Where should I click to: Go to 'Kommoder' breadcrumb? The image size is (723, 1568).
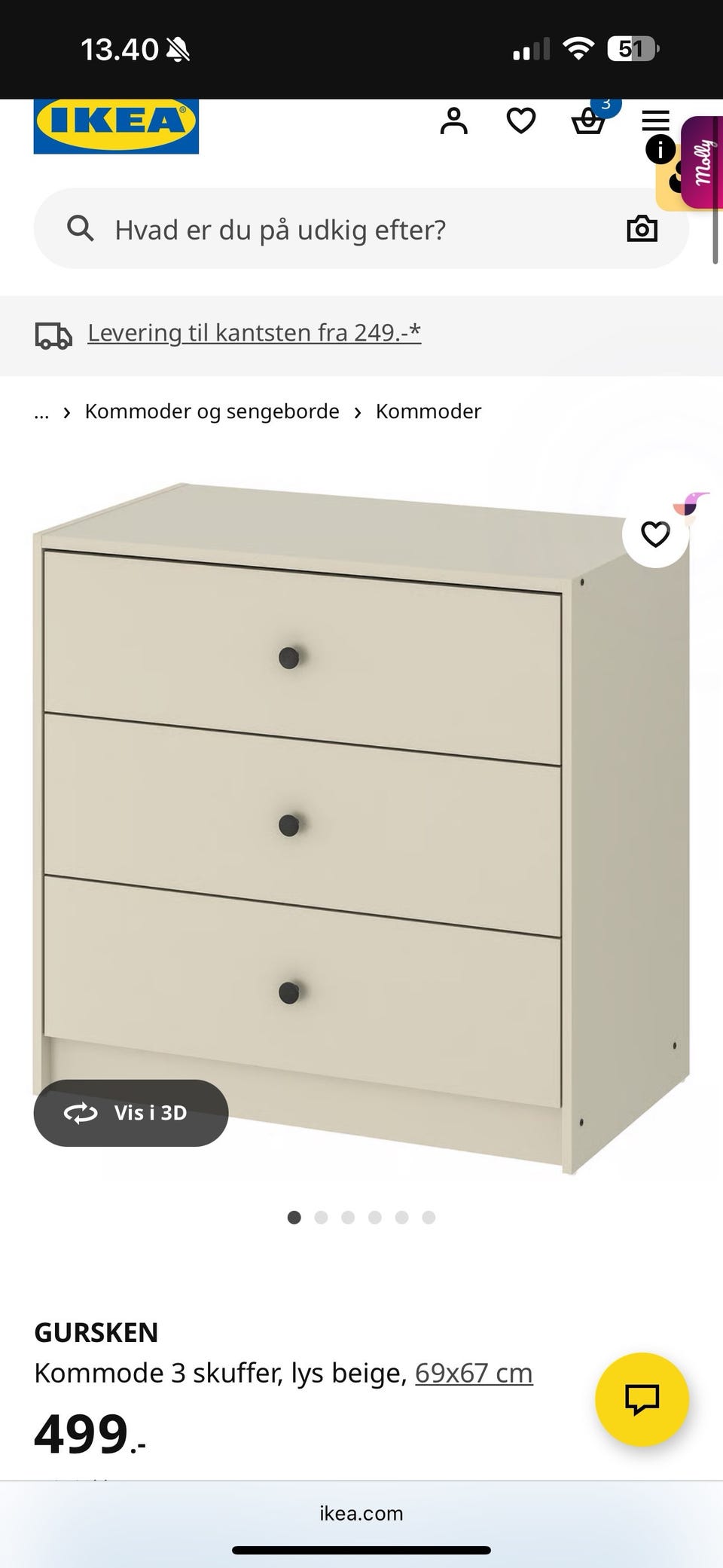tap(428, 411)
